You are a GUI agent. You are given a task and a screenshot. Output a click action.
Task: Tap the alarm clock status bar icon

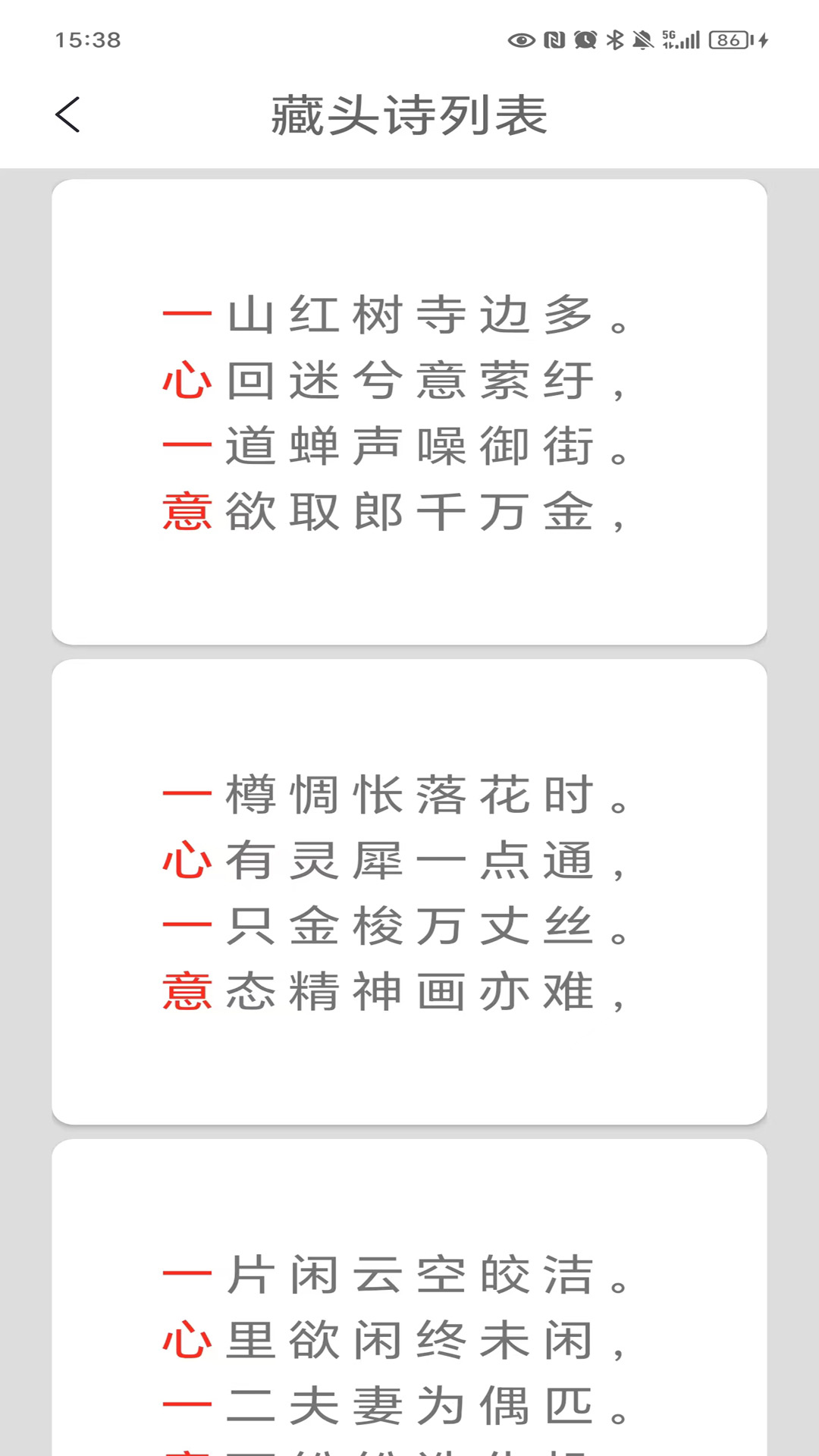pos(587,39)
